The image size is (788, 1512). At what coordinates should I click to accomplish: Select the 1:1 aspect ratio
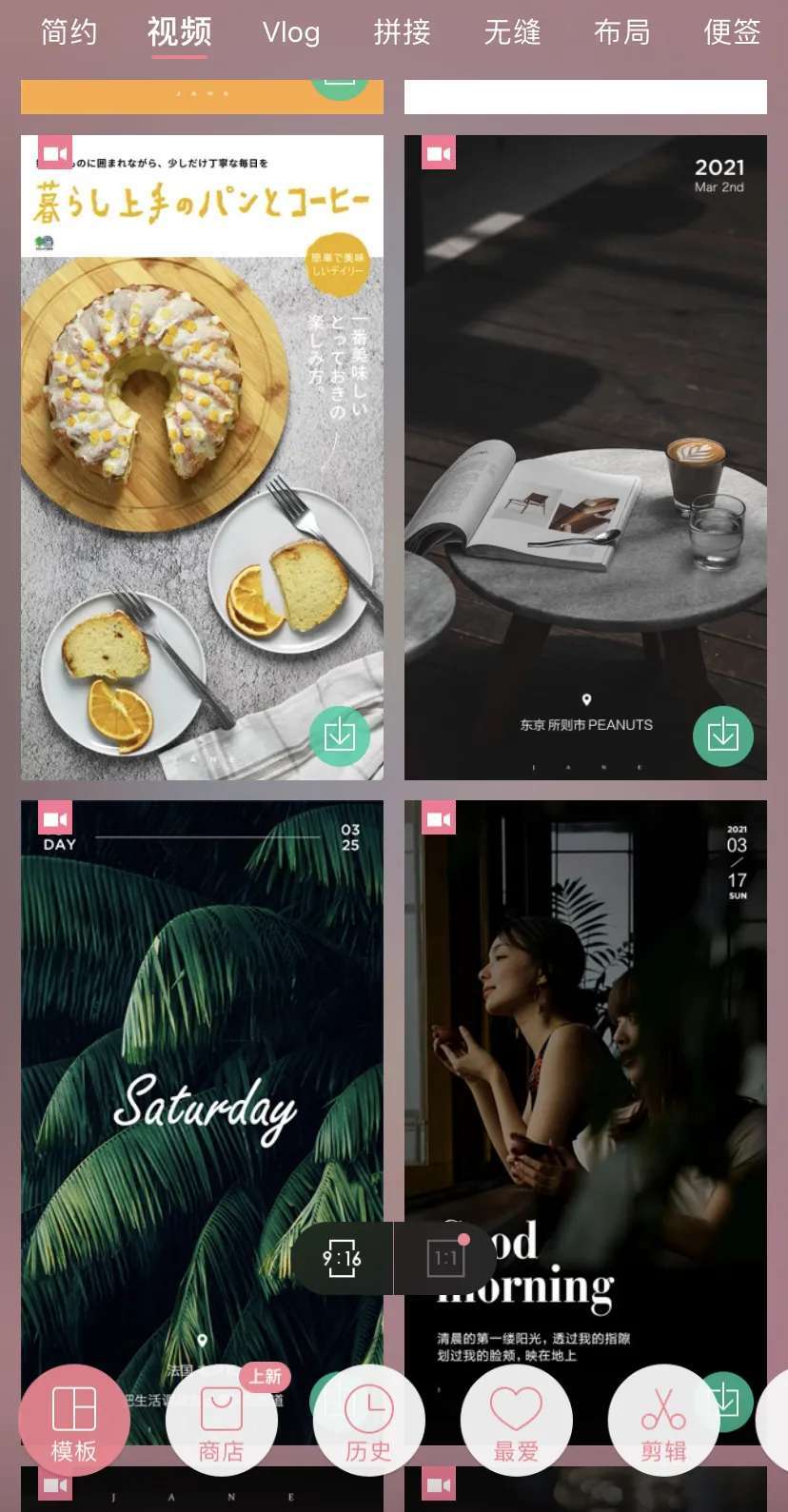tap(445, 1259)
